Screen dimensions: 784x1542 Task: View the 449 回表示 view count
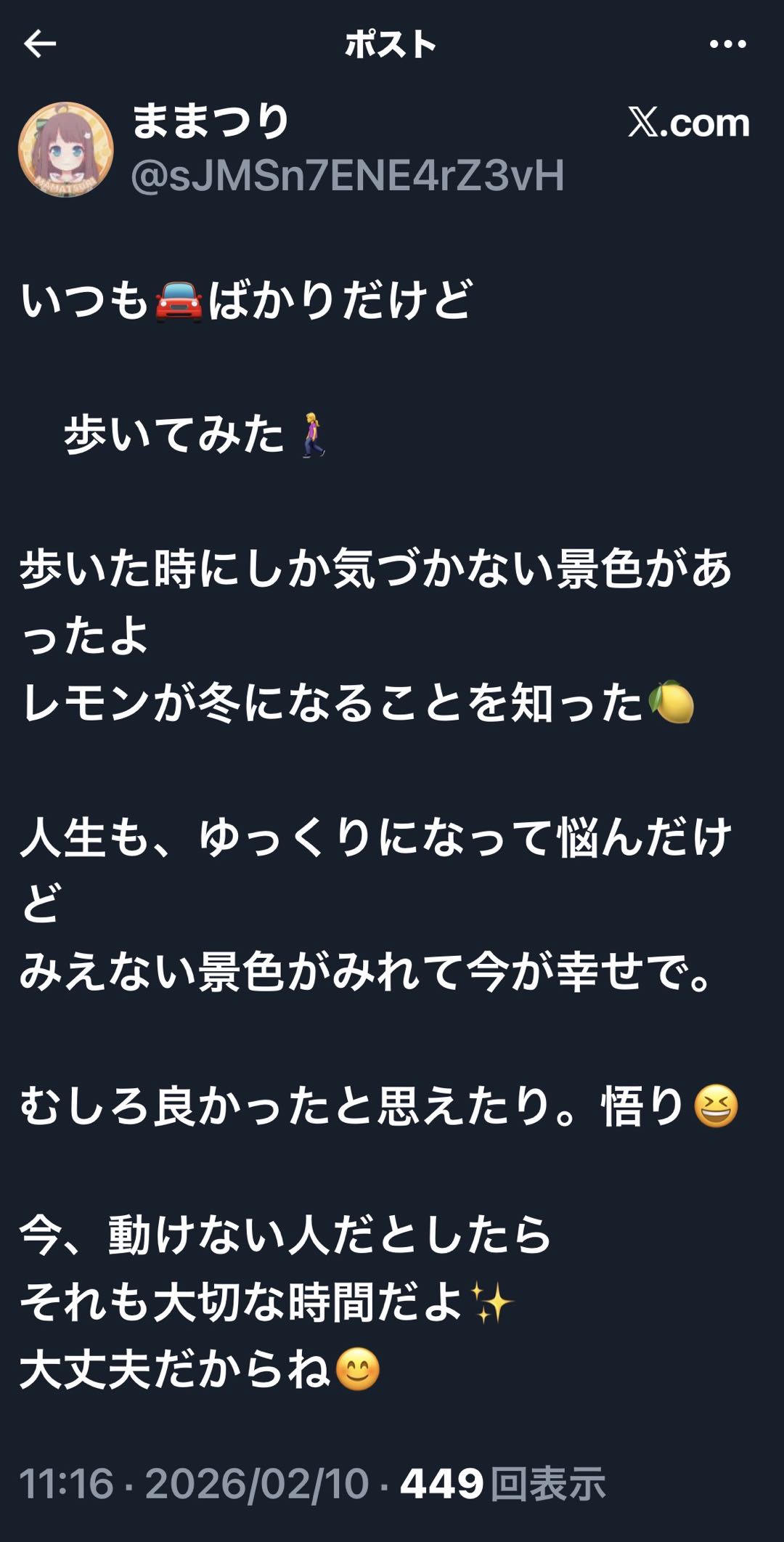[502, 1482]
